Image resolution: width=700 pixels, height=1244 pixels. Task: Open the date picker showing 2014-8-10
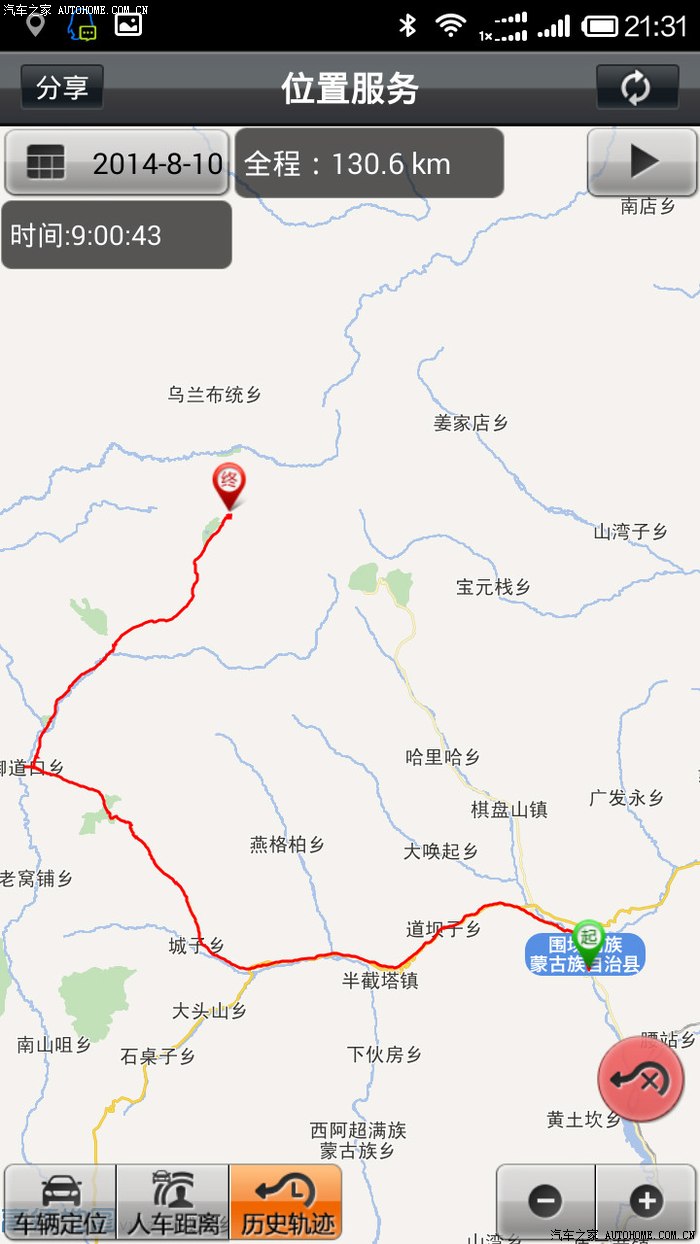[117, 163]
